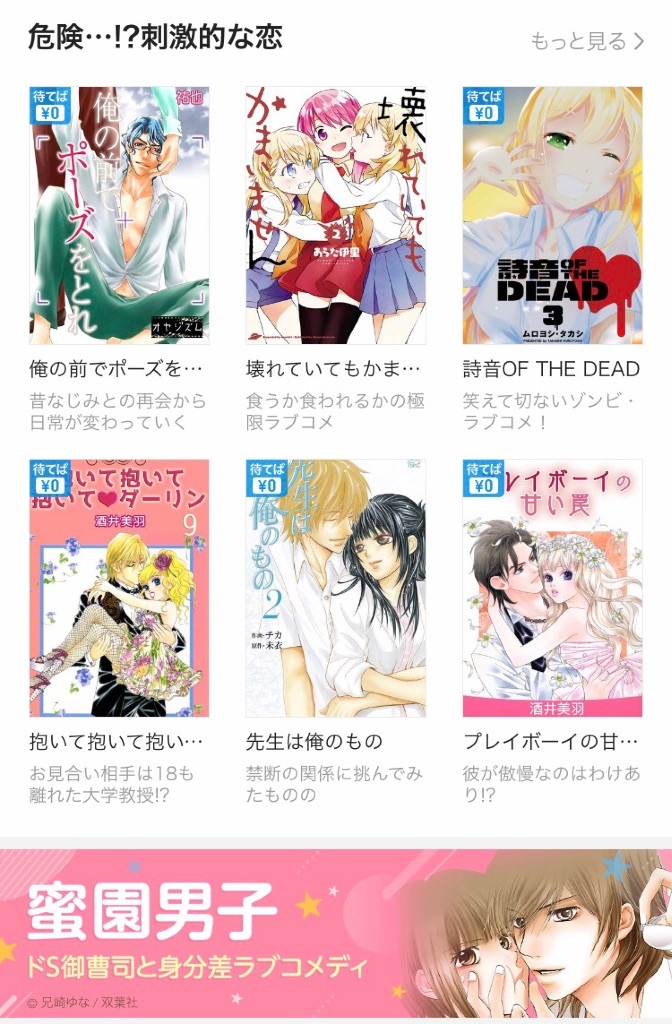Tap もっと見る to see more titles
The width and height of the screenshot is (672, 1024).
point(587,41)
